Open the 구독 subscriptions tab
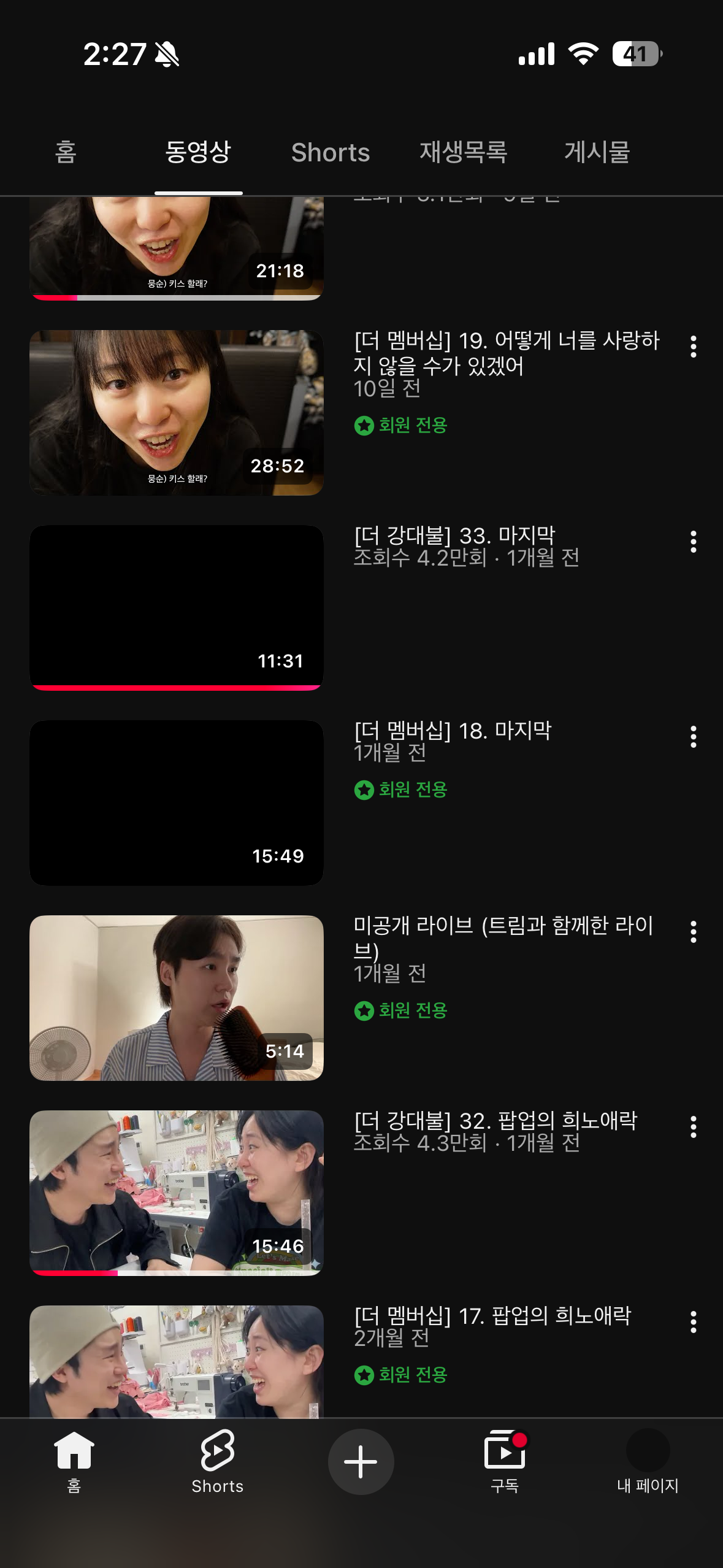 (x=505, y=1461)
